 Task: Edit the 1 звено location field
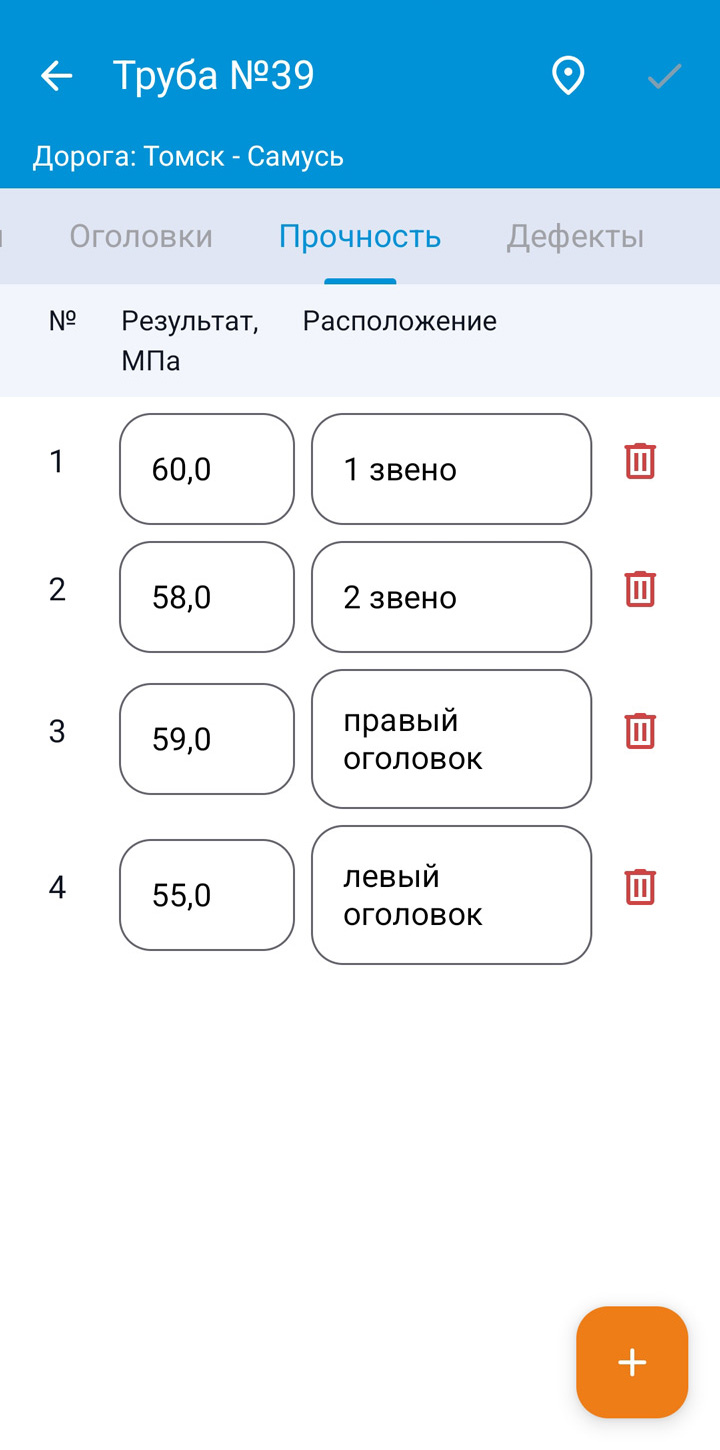tap(451, 469)
